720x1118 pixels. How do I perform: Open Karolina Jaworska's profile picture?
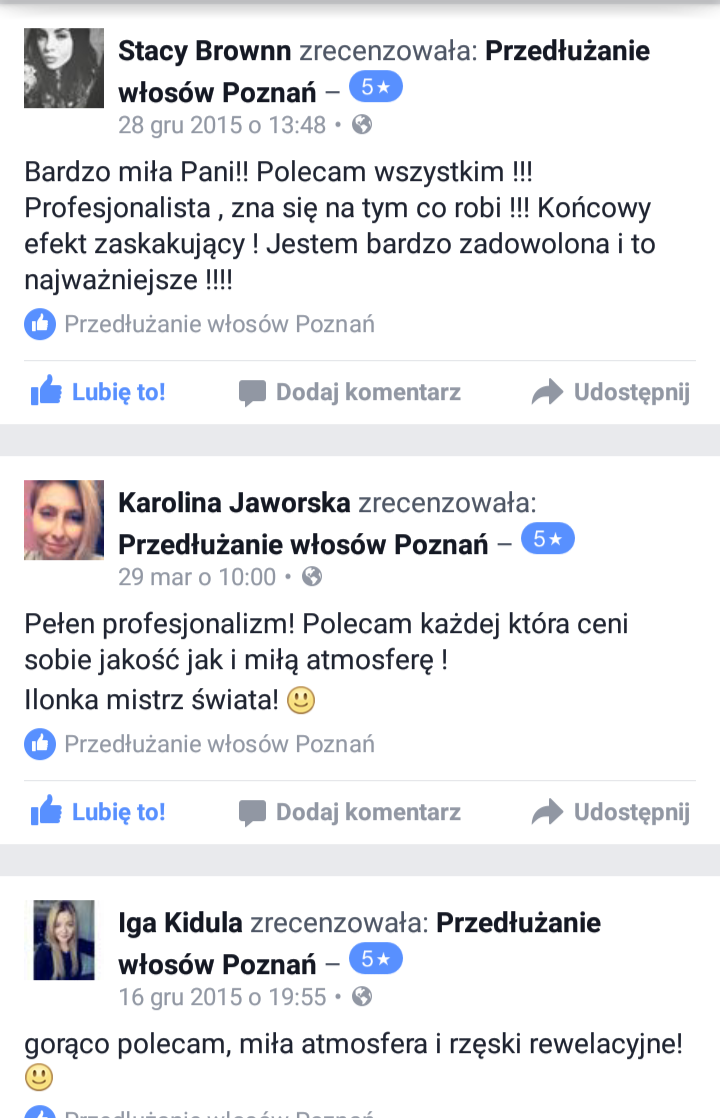pyautogui.click(x=64, y=519)
